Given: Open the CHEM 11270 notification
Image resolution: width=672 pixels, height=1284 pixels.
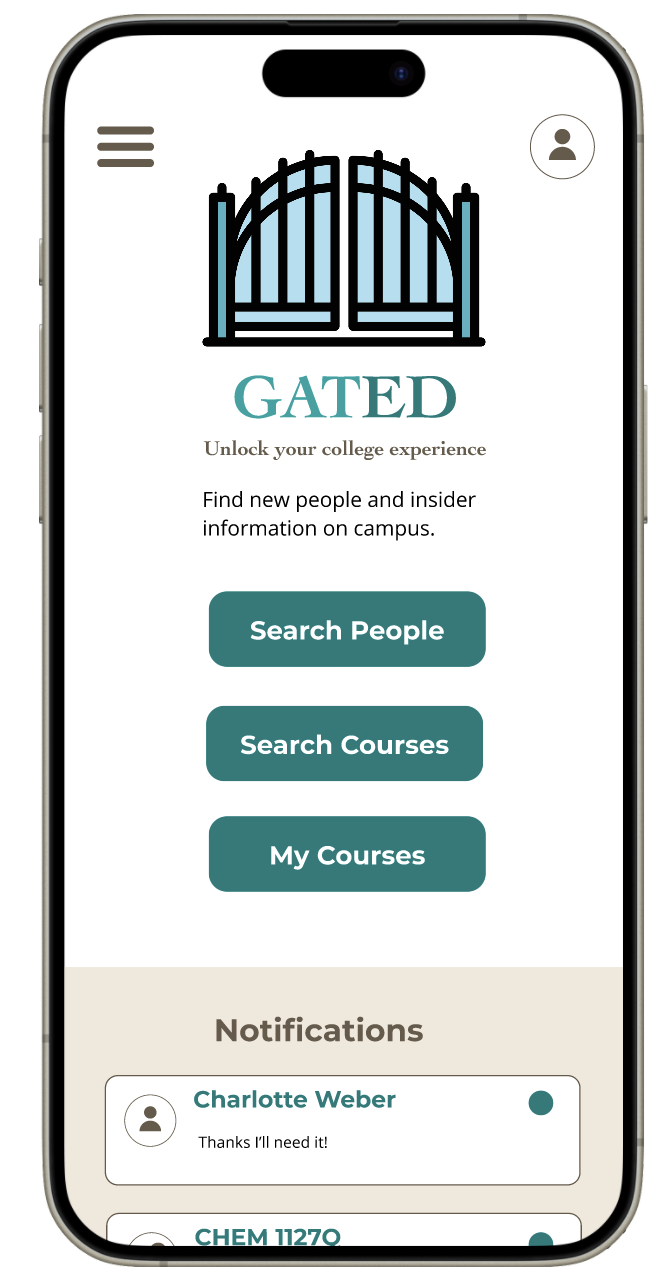Looking at the screenshot, I should tap(343, 1230).
